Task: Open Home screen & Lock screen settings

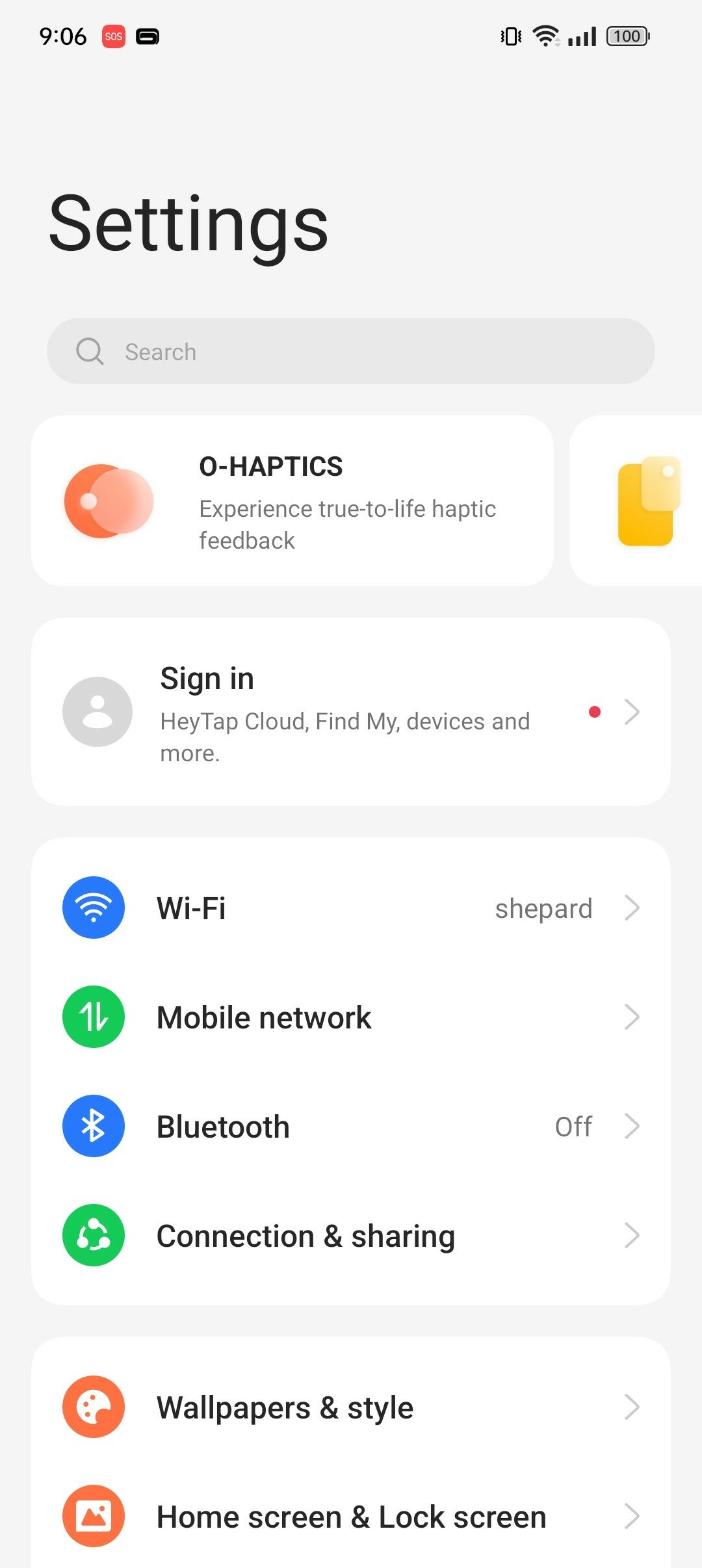Action: (x=351, y=1516)
